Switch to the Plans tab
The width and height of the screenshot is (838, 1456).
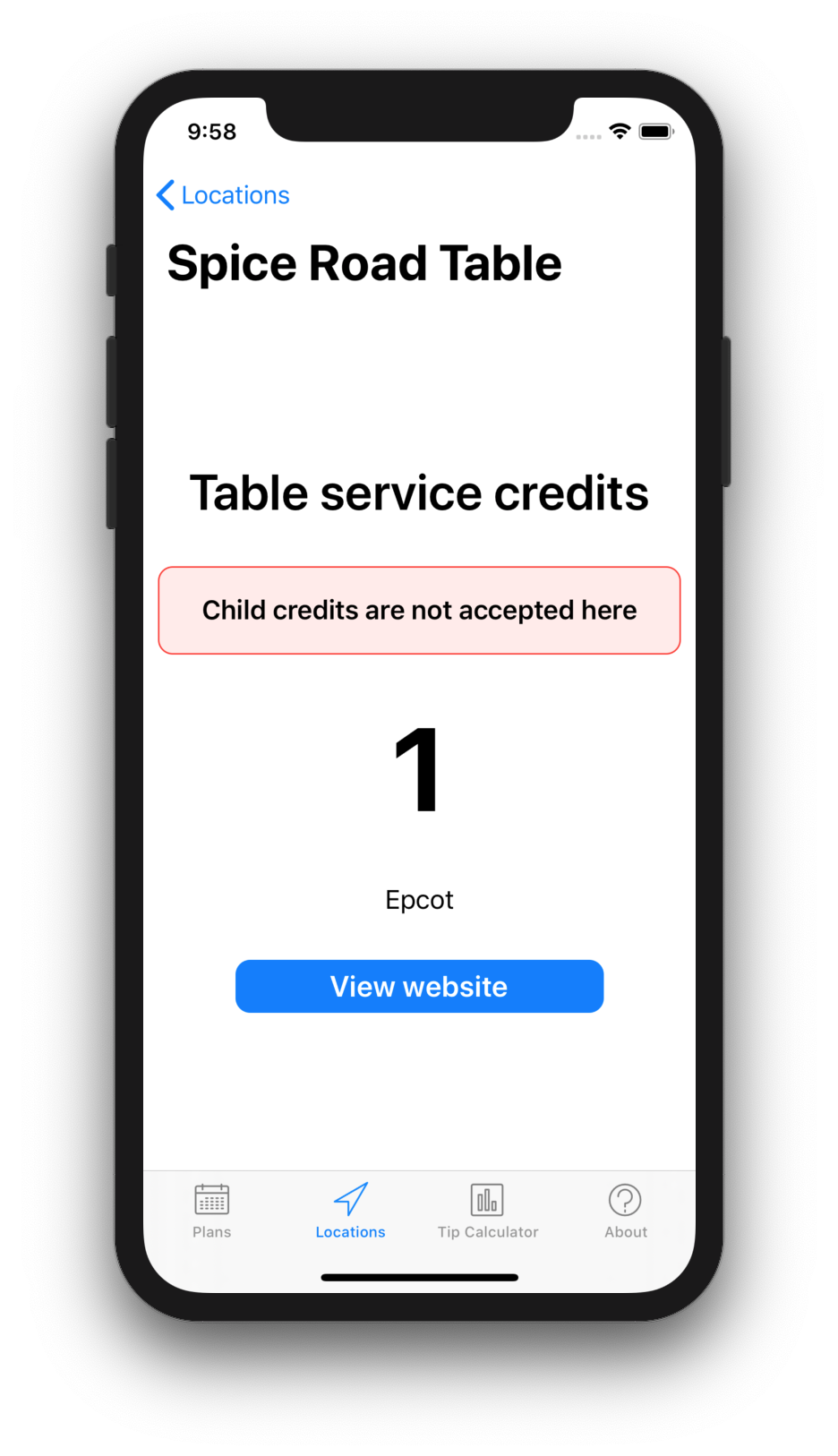click(212, 1211)
